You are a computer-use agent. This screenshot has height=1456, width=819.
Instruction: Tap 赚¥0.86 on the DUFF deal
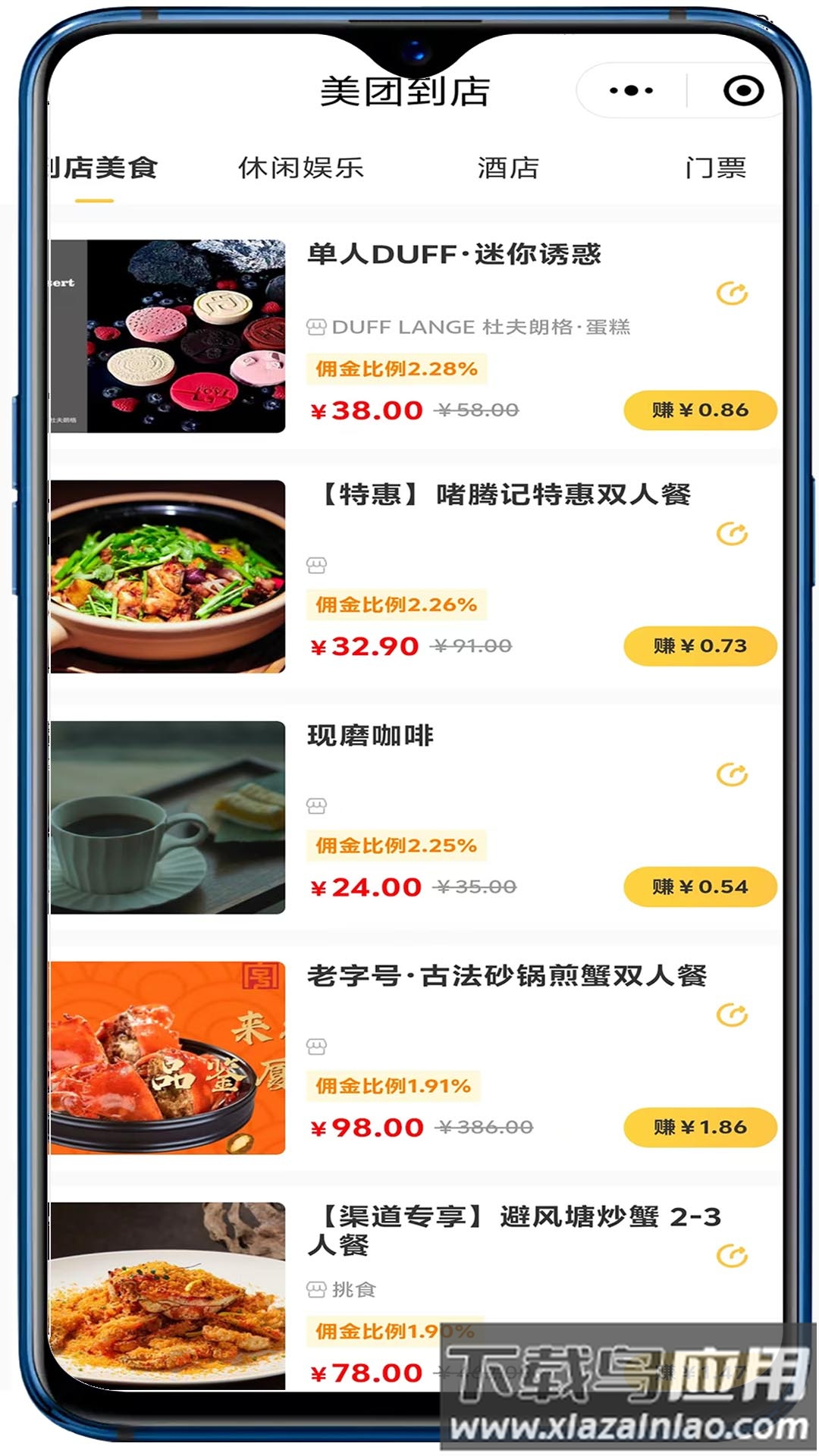coord(700,410)
